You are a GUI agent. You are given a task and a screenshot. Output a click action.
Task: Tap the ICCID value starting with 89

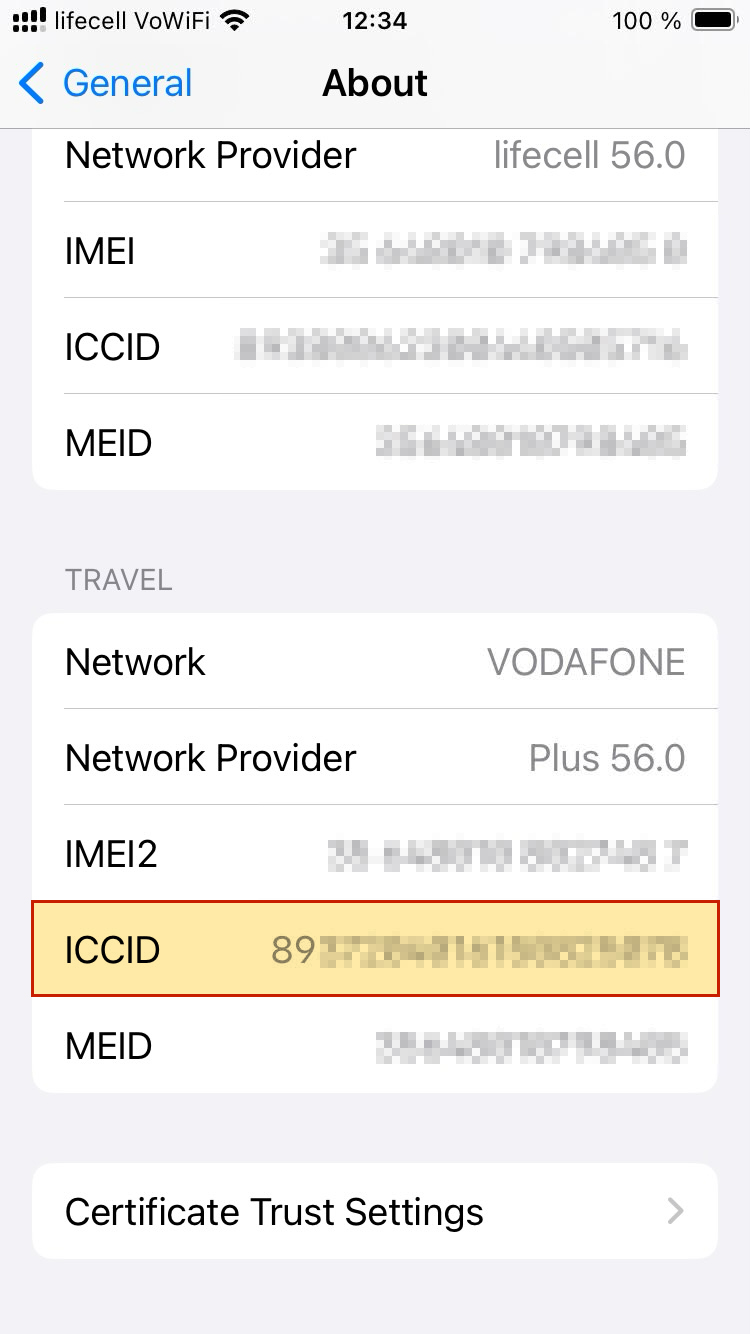pos(480,950)
